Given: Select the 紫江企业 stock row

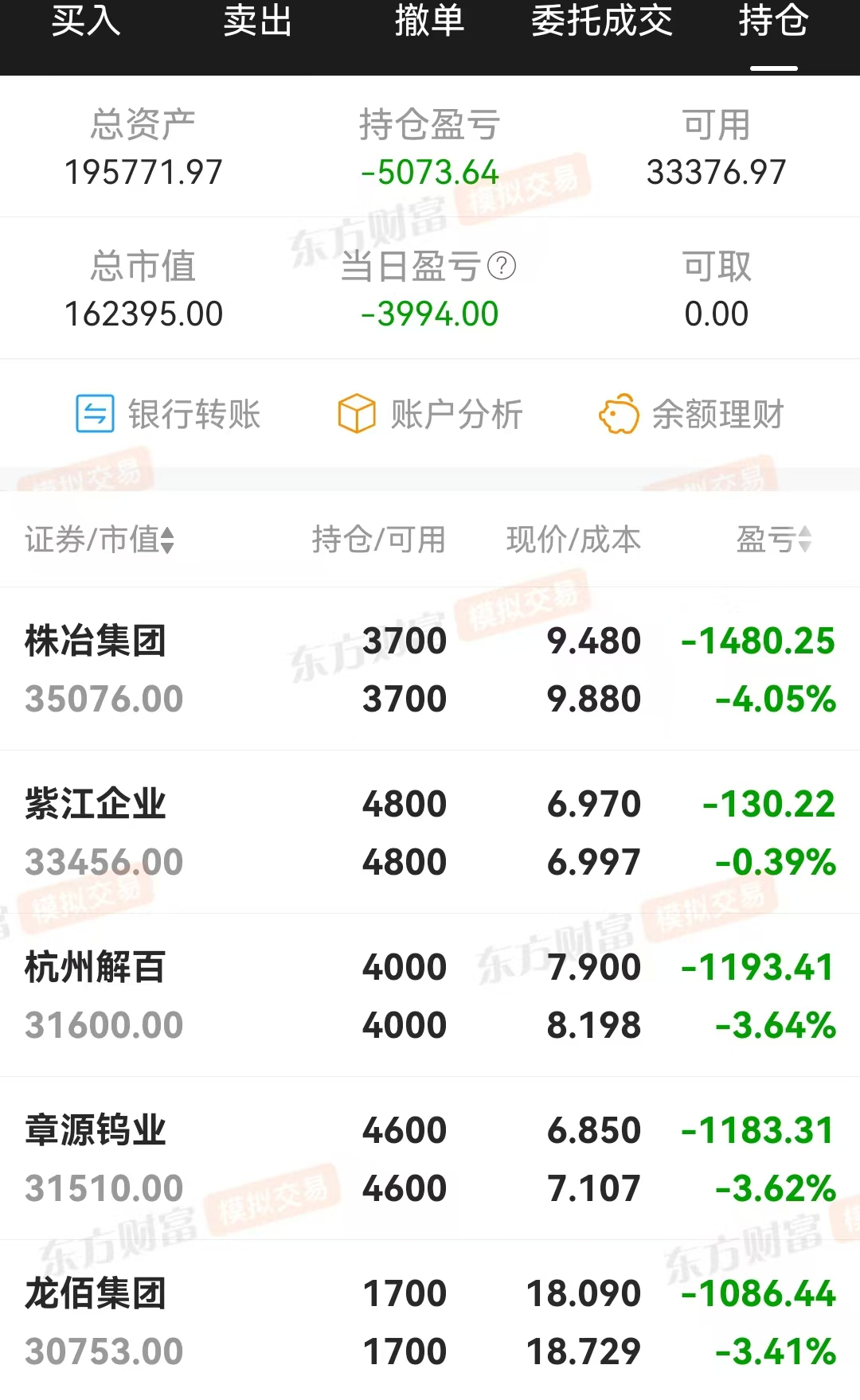Looking at the screenshot, I should [430, 832].
